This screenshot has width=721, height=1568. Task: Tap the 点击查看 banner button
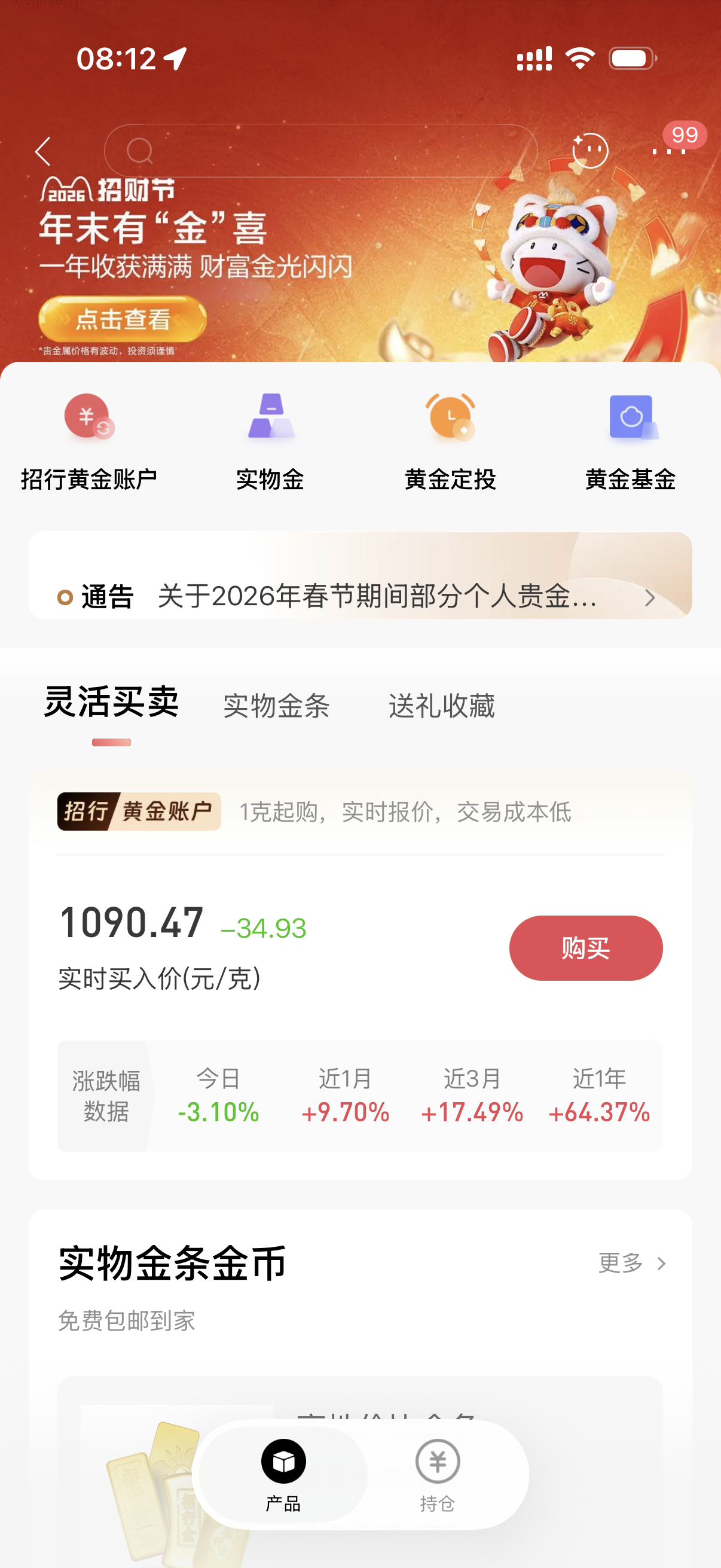coord(123,319)
